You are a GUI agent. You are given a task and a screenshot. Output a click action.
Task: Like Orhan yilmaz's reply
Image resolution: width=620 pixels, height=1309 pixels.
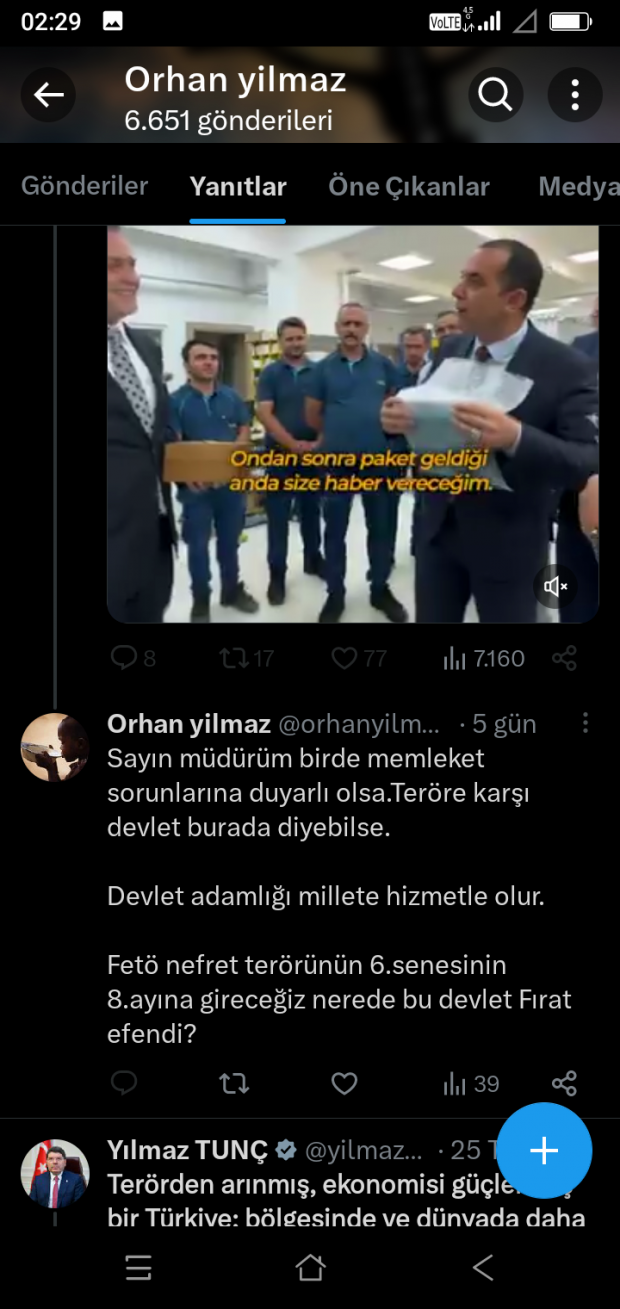(345, 1083)
